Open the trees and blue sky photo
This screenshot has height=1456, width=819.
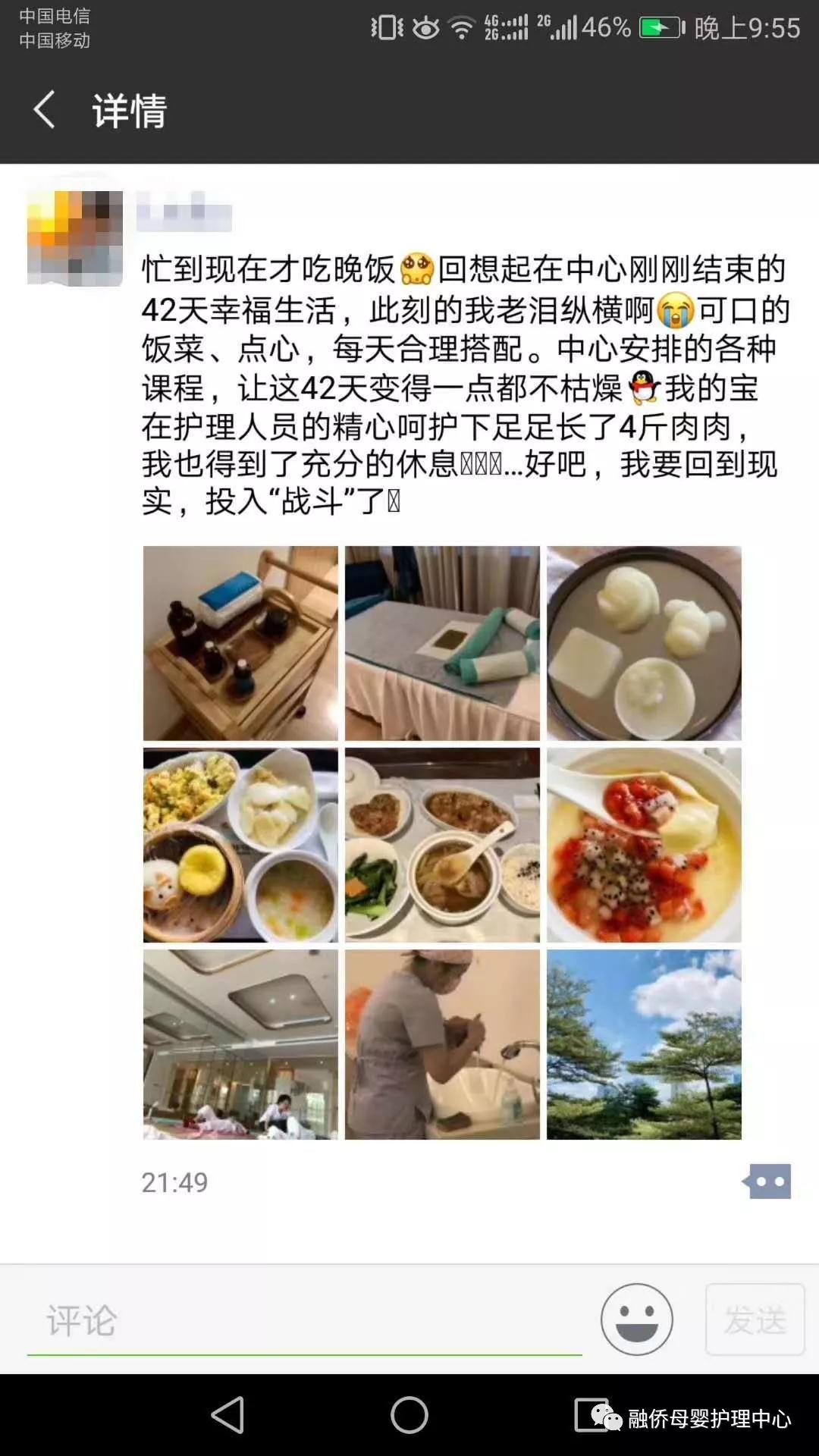pos(644,1044)
